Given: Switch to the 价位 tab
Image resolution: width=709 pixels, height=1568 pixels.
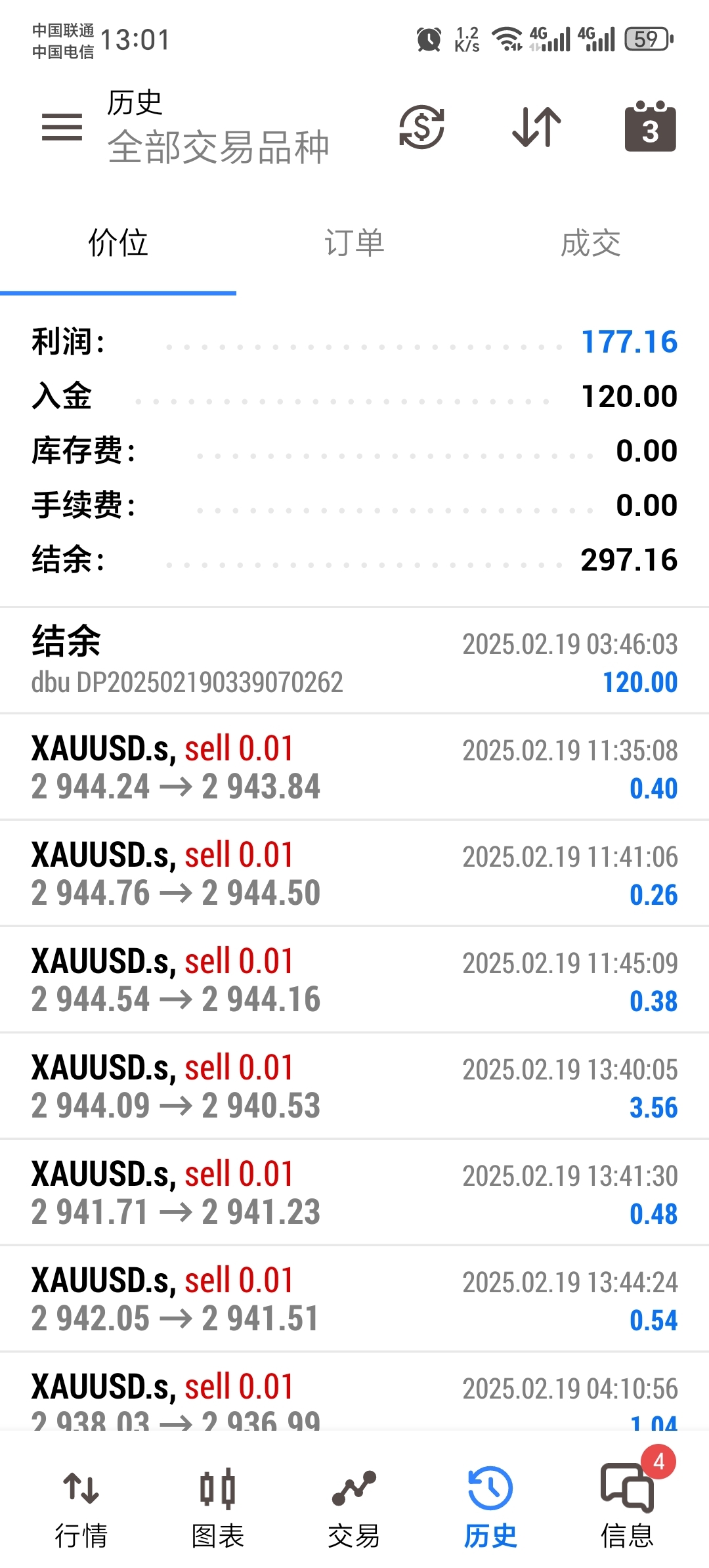Looking at the screenshot, I should coord(118,244).
